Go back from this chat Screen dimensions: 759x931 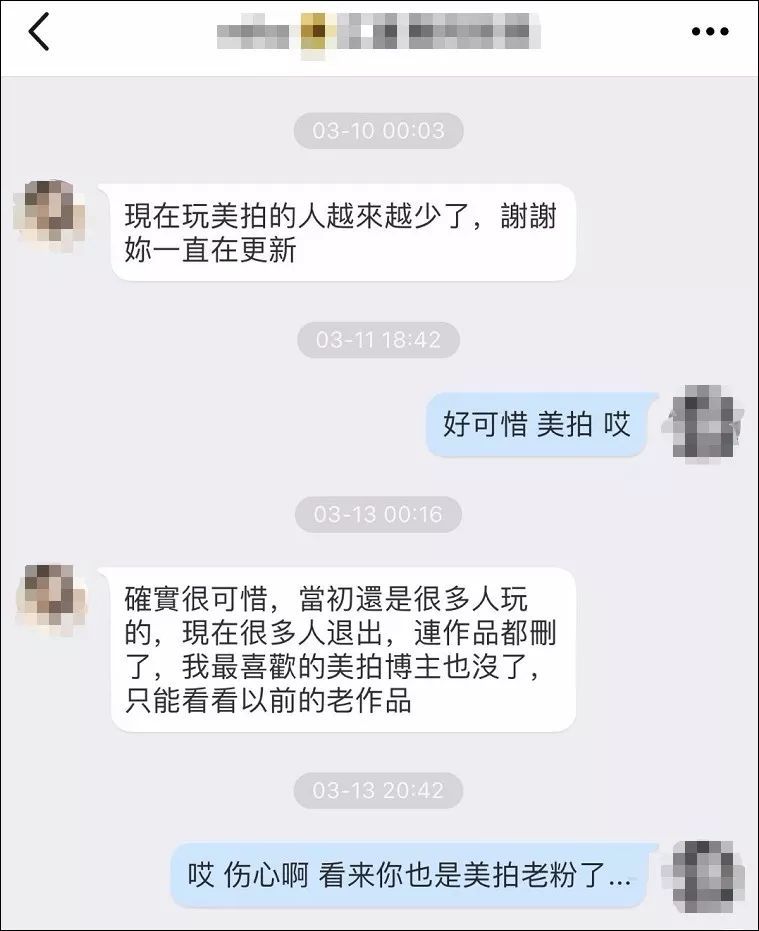point(39,32)
